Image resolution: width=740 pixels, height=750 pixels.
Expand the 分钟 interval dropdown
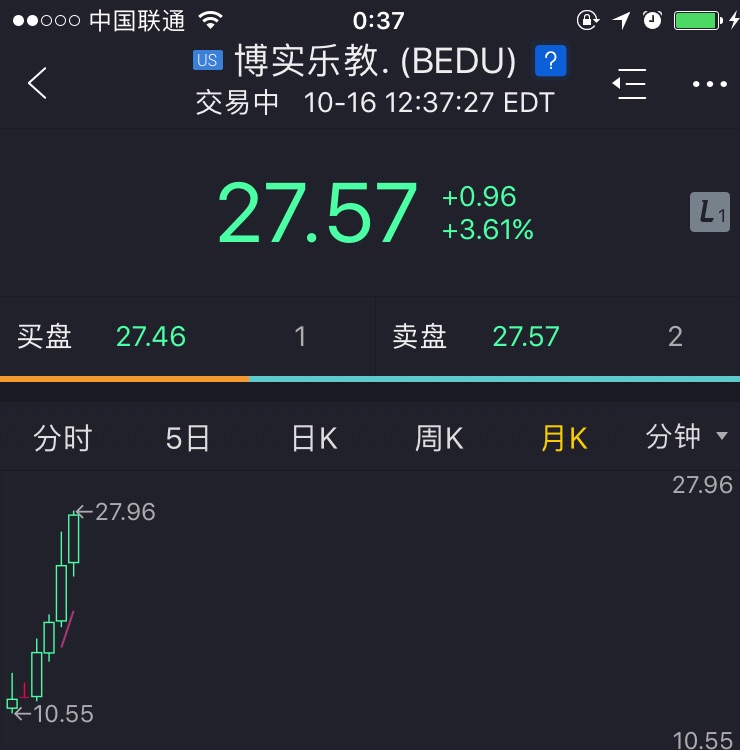click(x=687, y=437)
